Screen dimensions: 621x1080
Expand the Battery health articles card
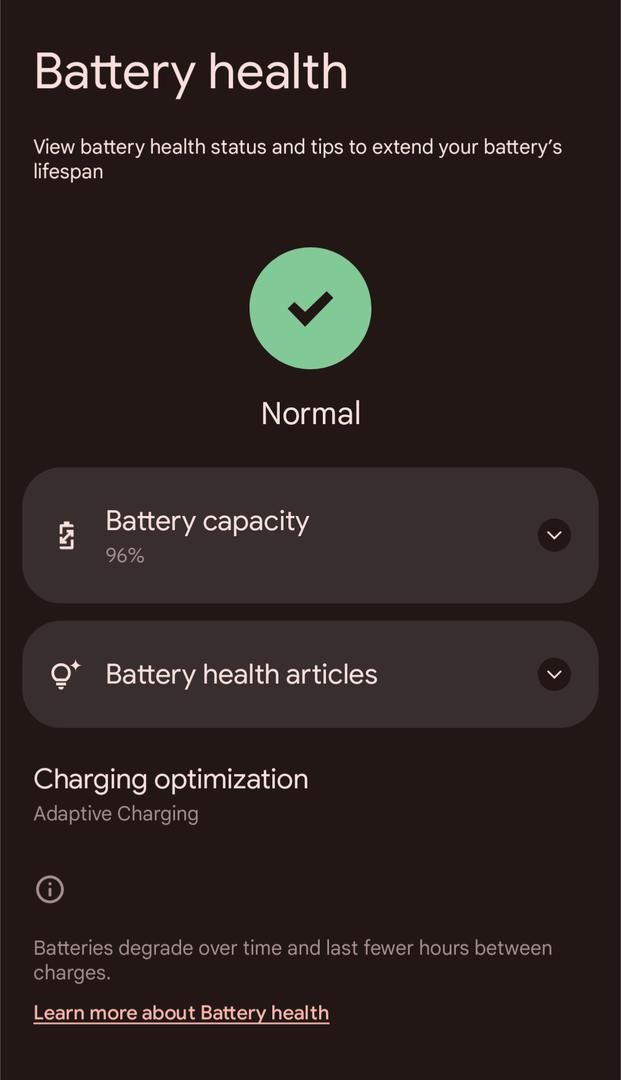tap(554, 674)
